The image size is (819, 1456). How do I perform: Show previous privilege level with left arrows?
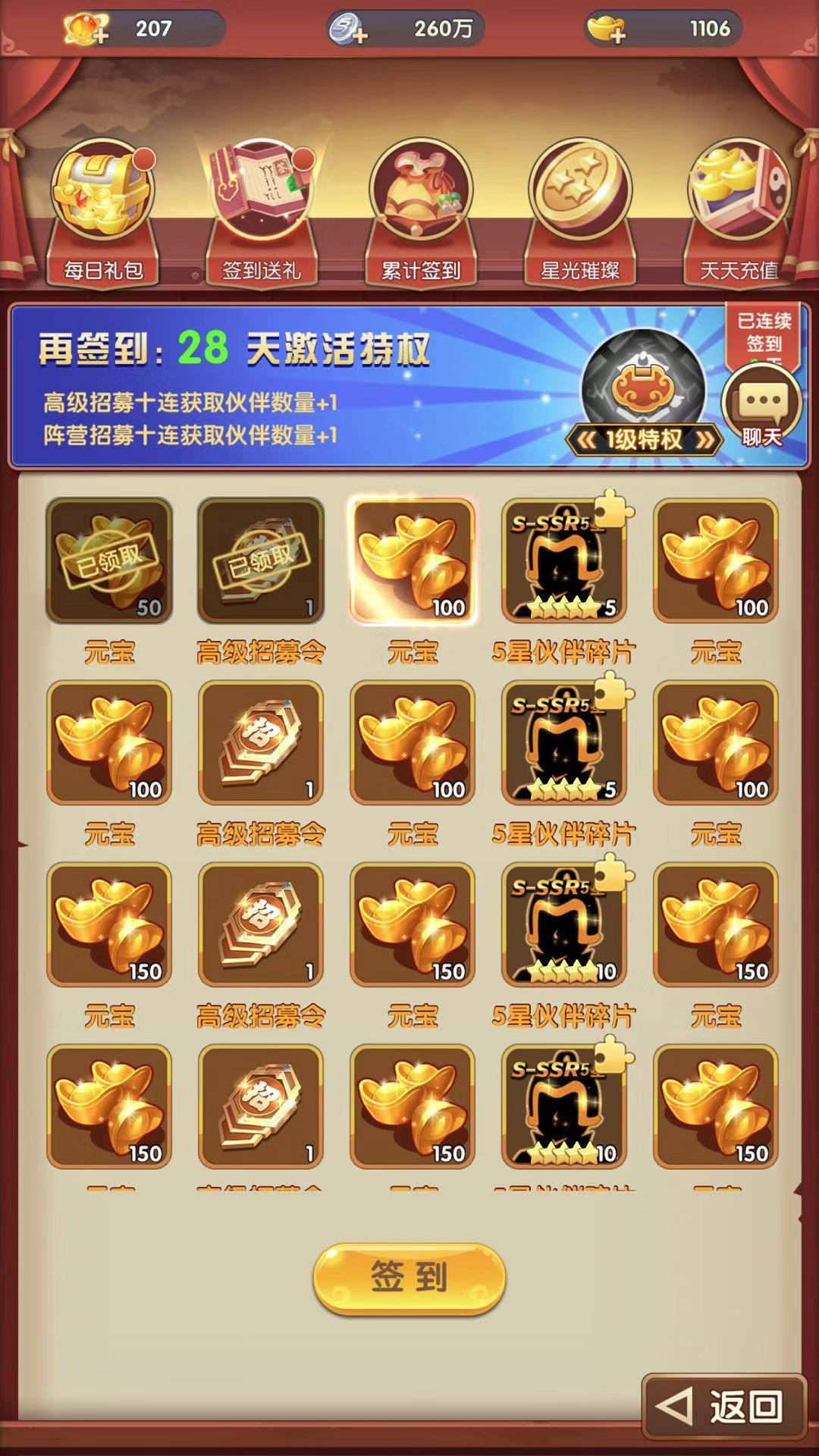point(586,440)
